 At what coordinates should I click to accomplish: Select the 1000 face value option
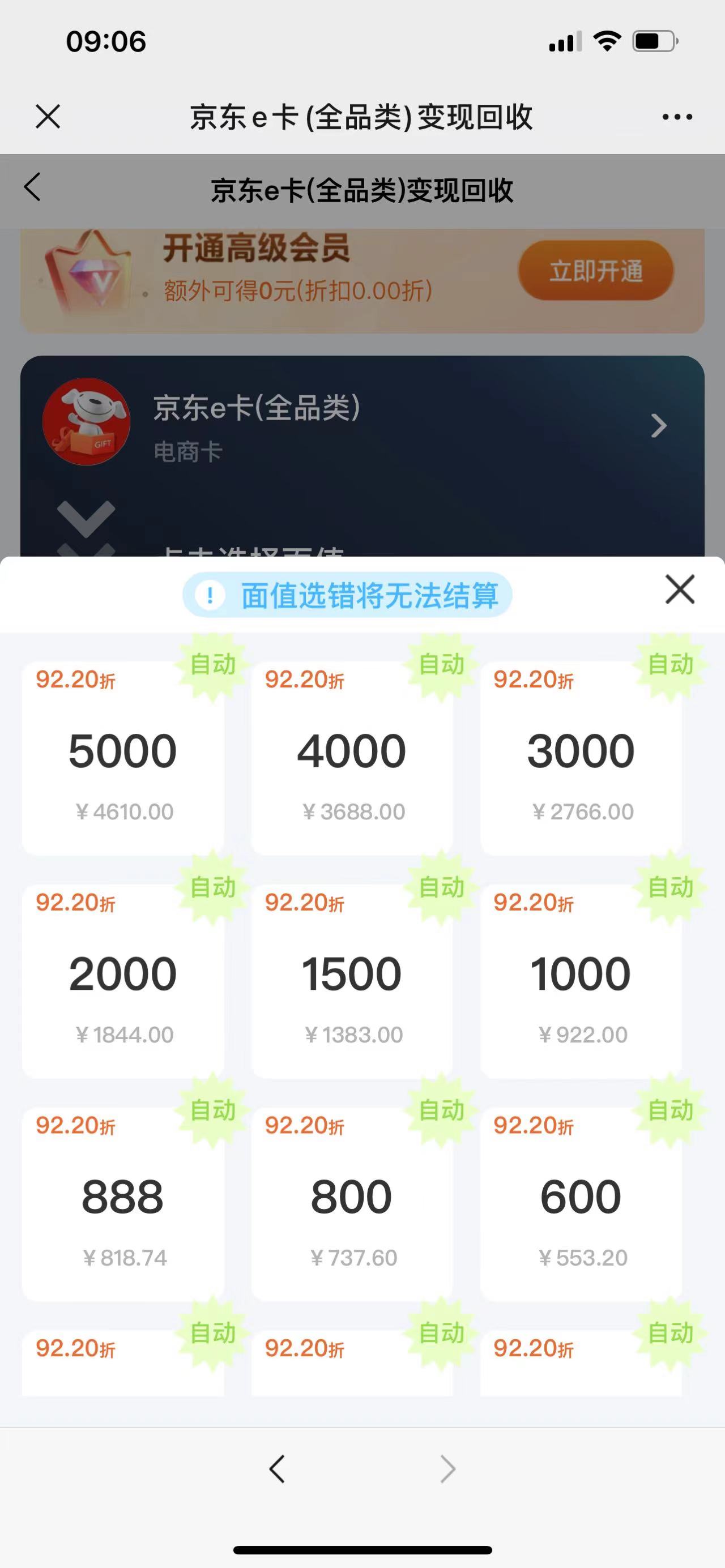click(581, 981)
